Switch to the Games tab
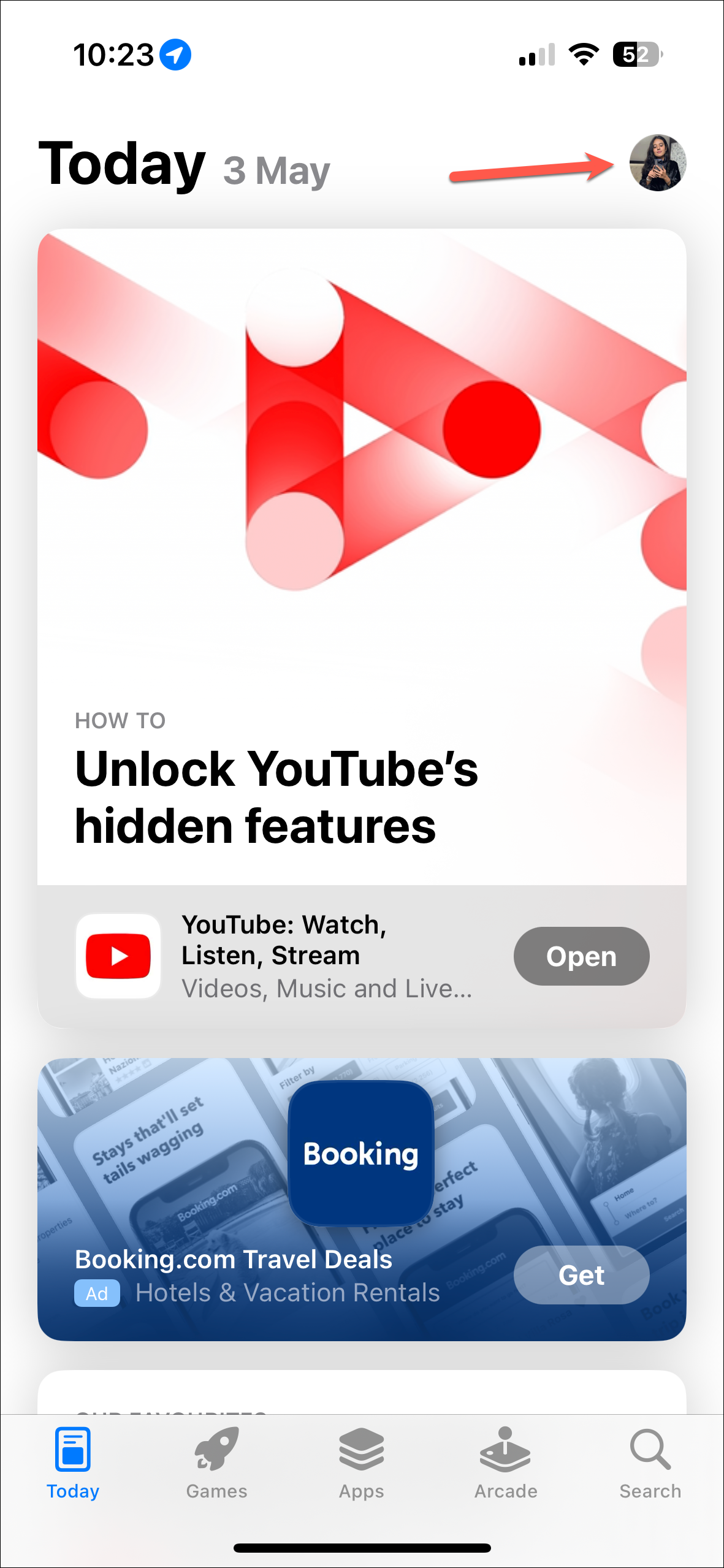Screen dimensions: 724x1568 (x=216, y=1464)
